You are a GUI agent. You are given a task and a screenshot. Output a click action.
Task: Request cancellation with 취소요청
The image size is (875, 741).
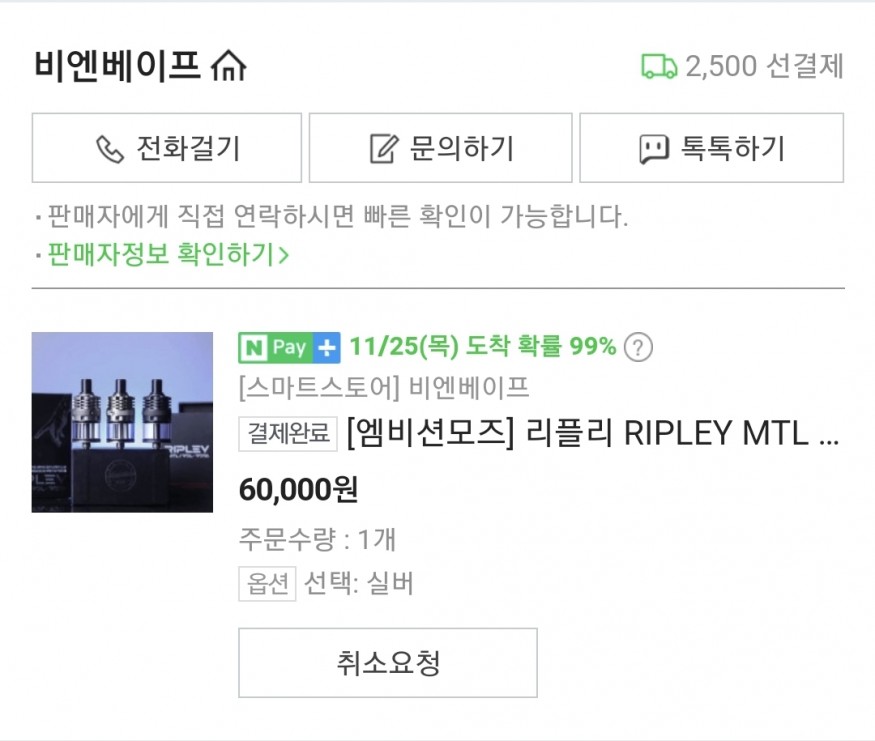tap(388, 663)
